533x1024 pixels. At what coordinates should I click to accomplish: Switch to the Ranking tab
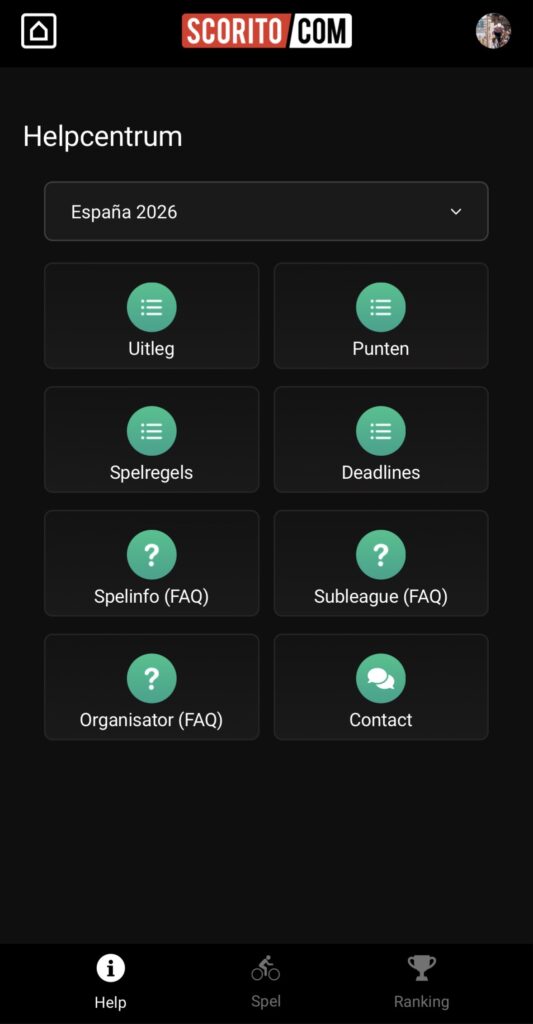click(421, 983)
